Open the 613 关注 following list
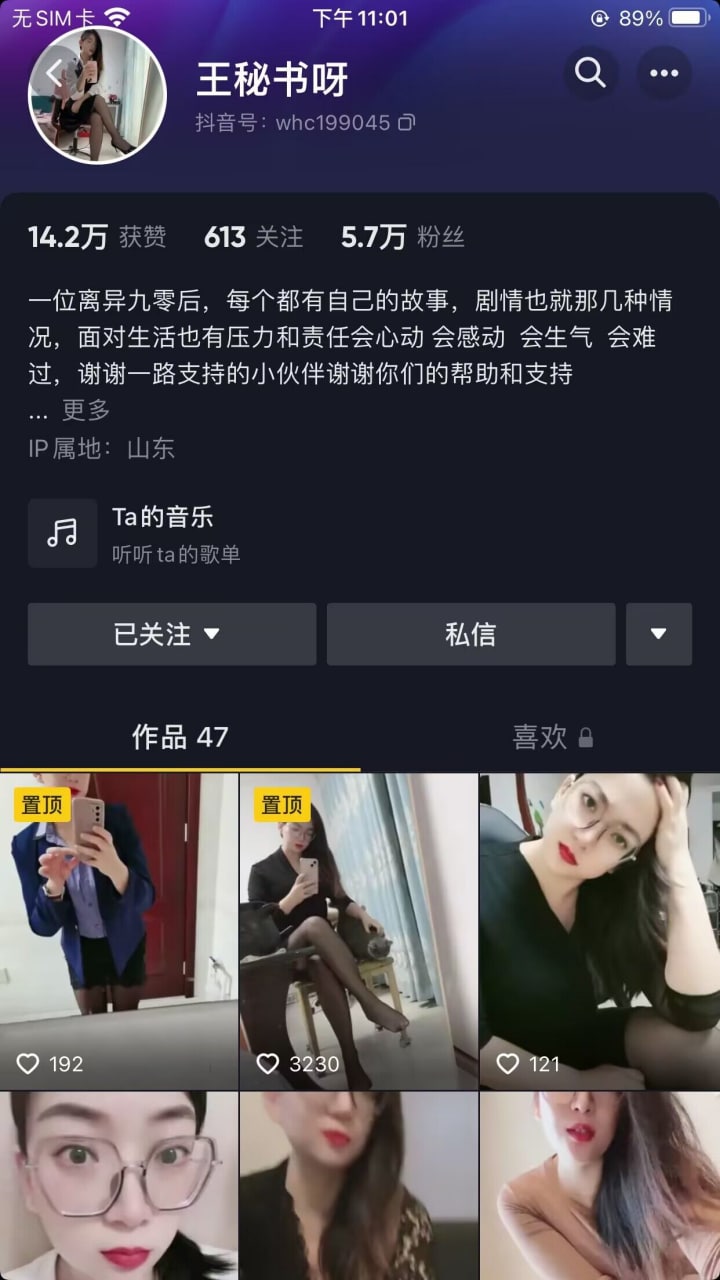This screenshot has height=1280, width=720. point(253,237)
